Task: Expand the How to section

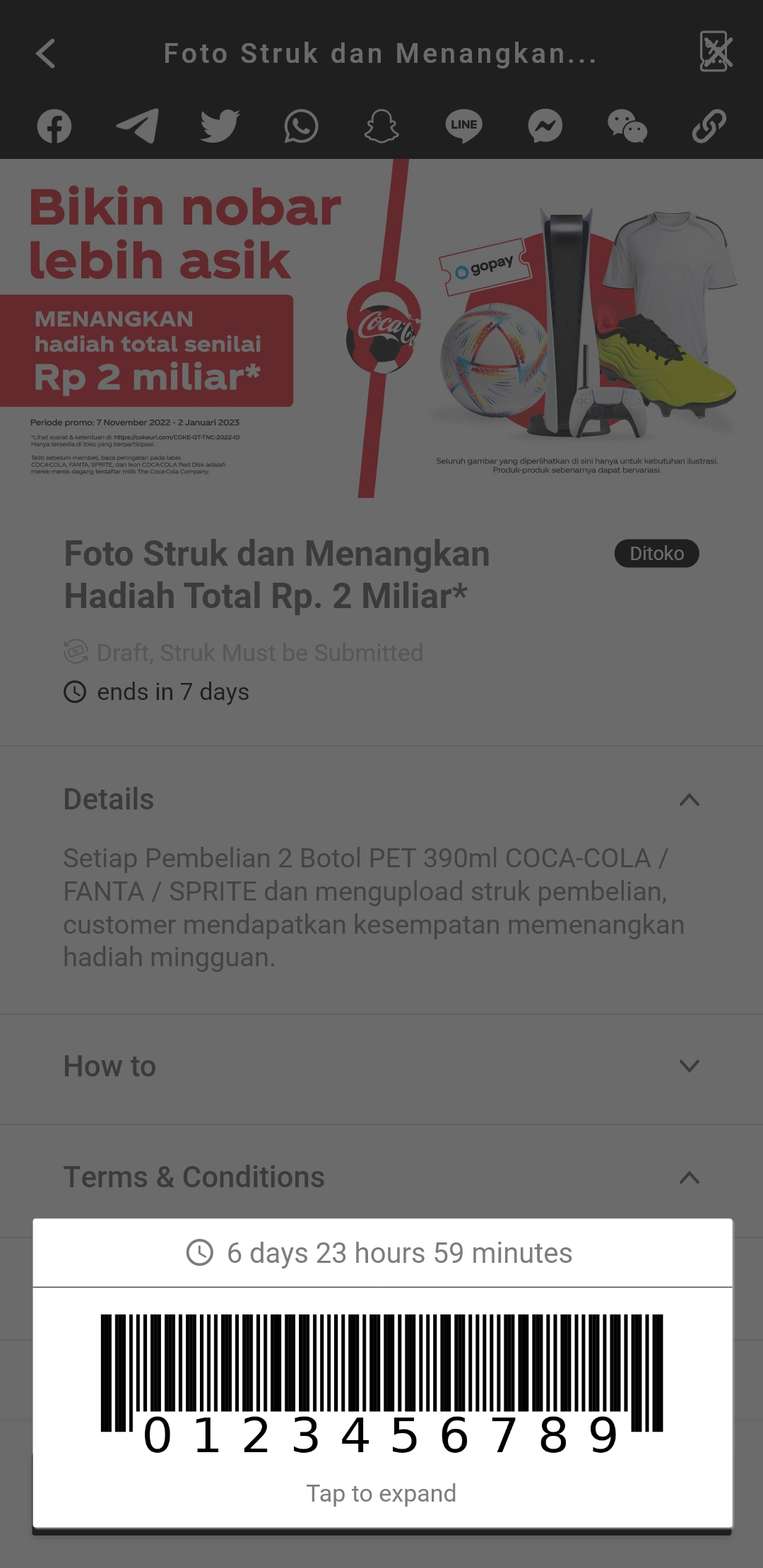Action: [689, 1066]
